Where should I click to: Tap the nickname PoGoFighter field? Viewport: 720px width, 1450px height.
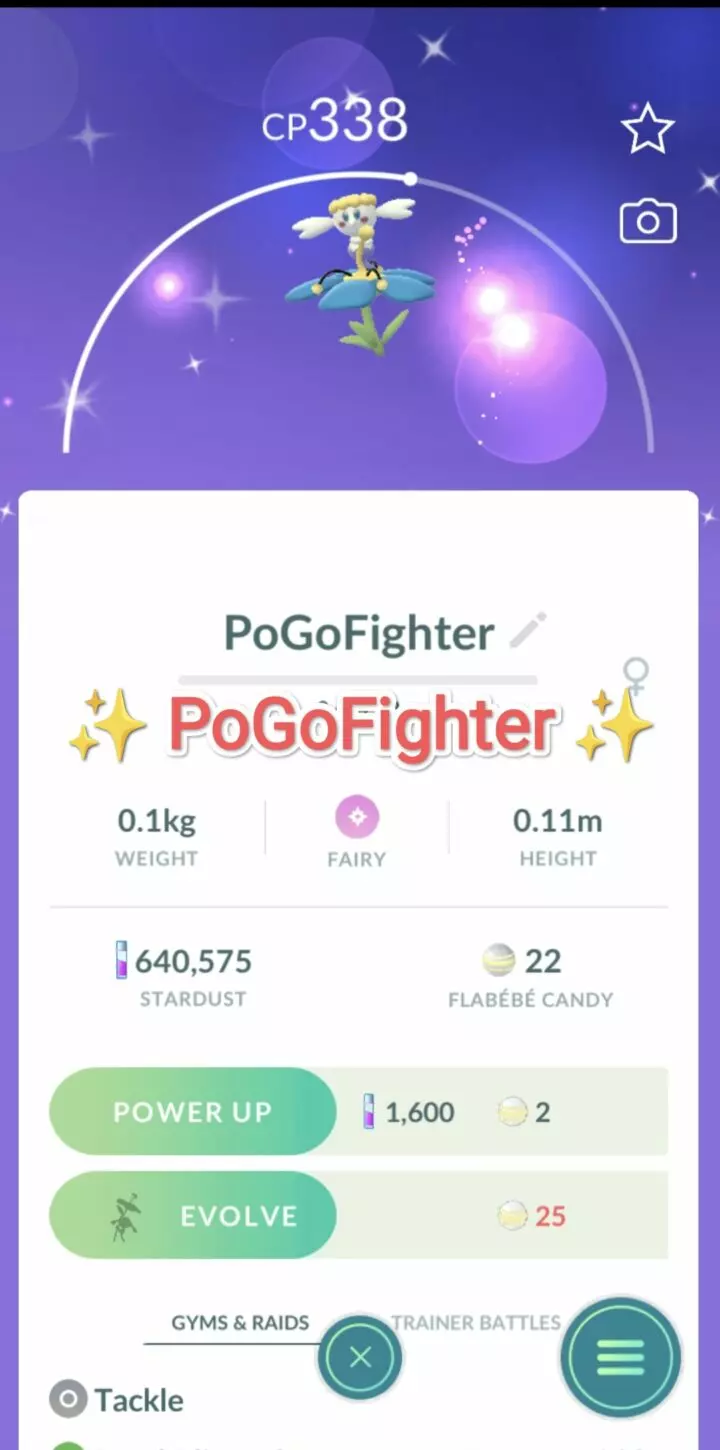click(x=360, y=631)
